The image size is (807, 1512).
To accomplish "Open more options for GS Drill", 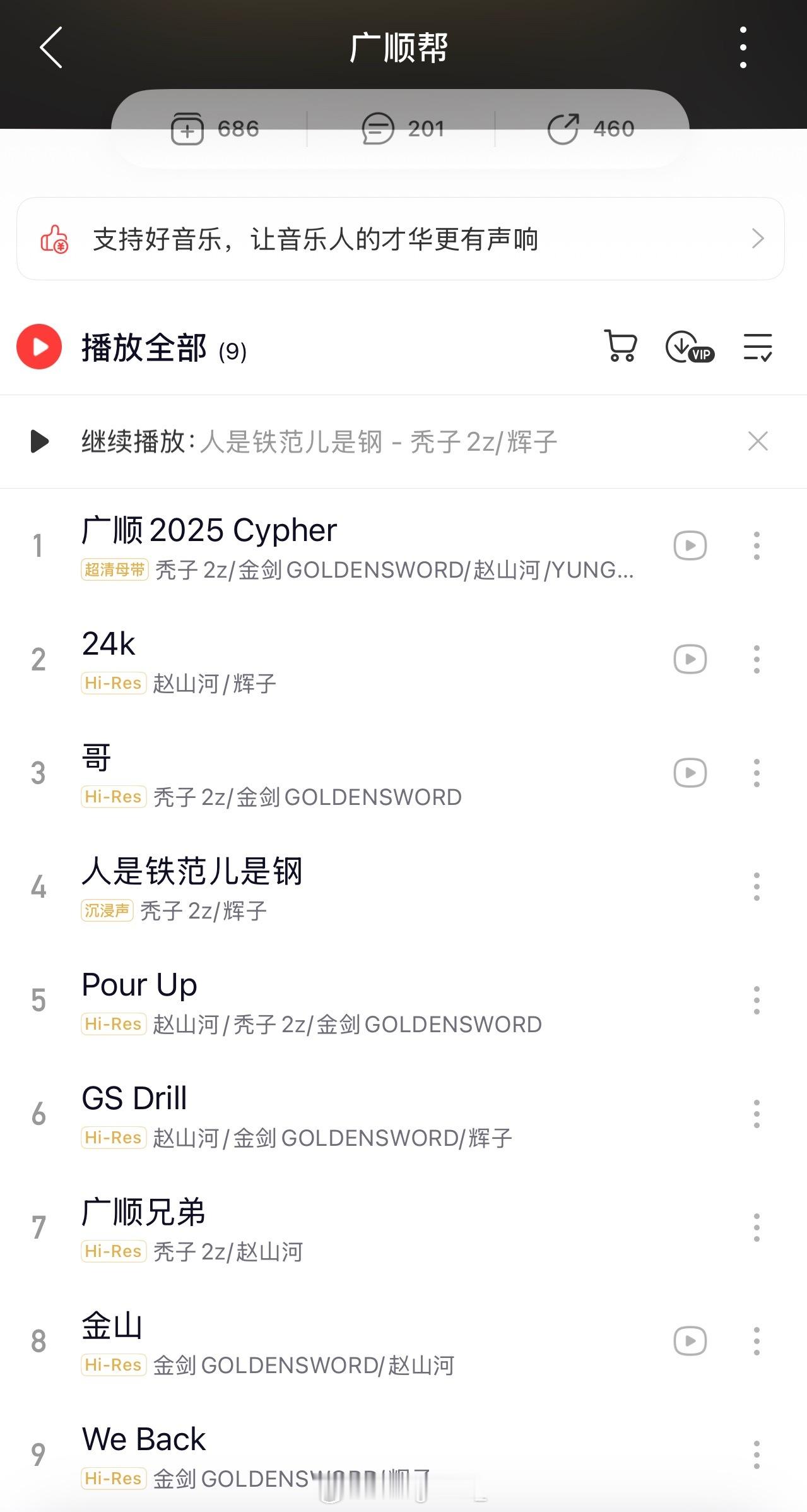I will tap(757, 1114).
